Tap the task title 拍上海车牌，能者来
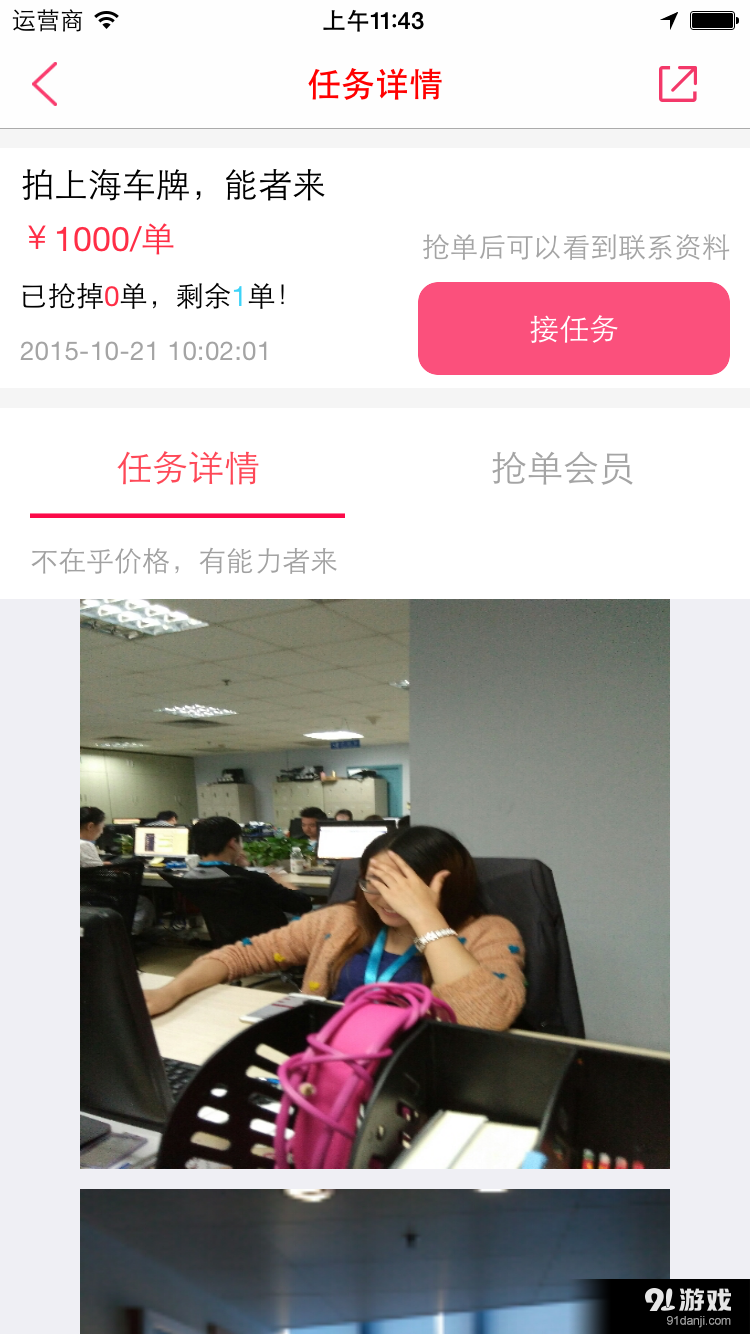This screenshot has height=1334, width=750. click(x=172, y=186)
